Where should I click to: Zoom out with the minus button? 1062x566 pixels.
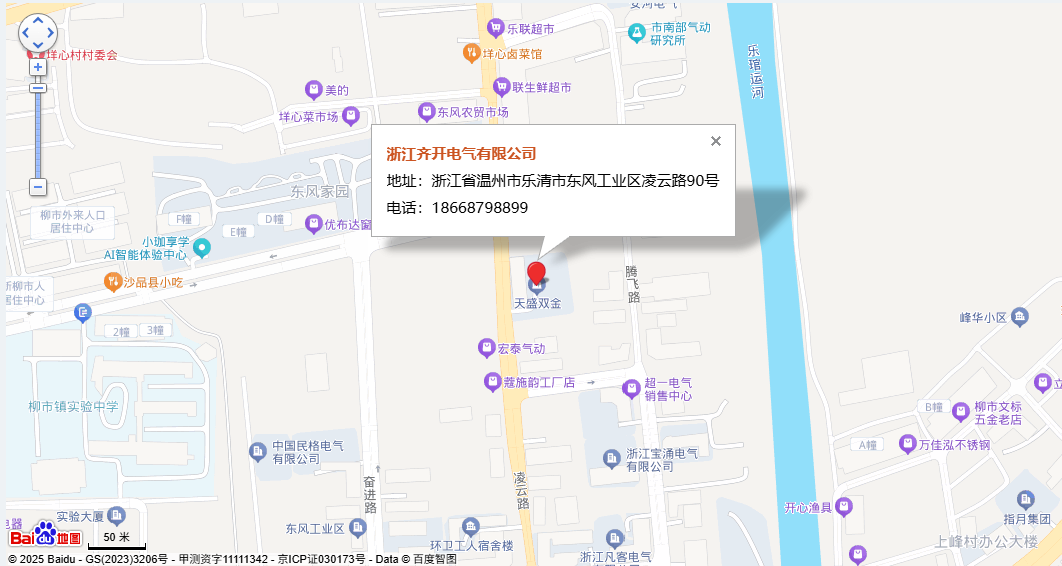(x=38, y=187)
